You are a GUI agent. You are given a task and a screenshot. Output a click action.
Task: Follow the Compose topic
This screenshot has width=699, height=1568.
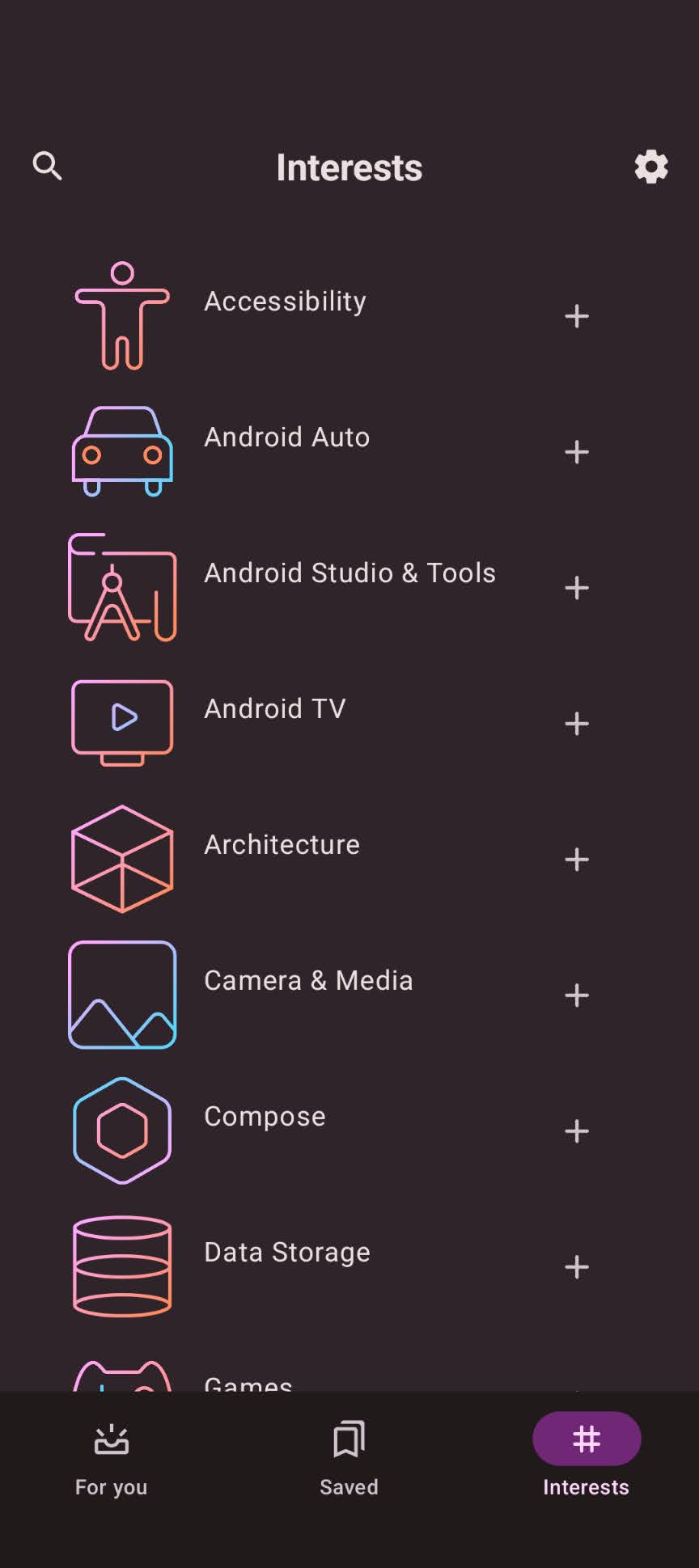click(577, 1131)
